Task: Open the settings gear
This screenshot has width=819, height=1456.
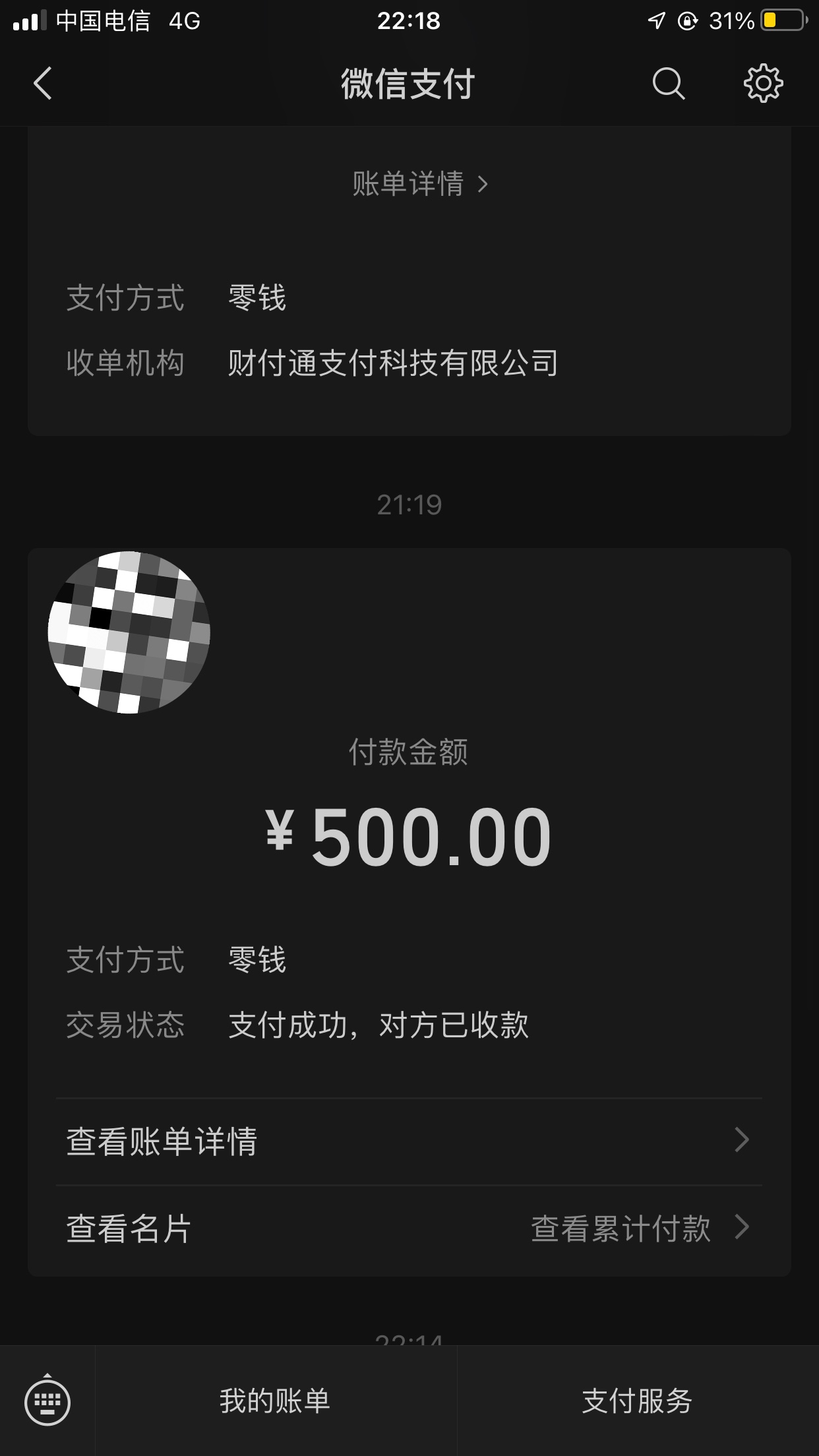Action: click(763, 84)
